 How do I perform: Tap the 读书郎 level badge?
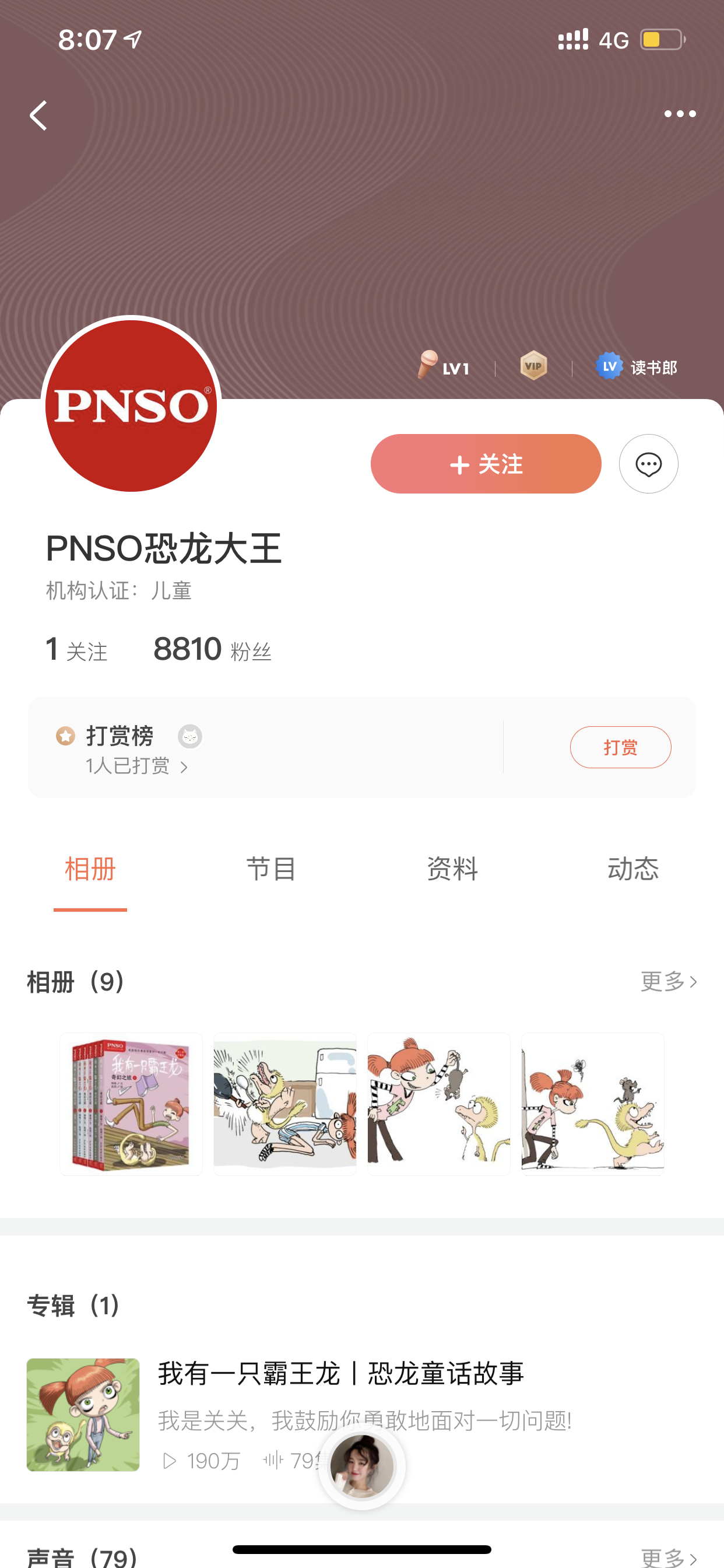tap(636, 367)
